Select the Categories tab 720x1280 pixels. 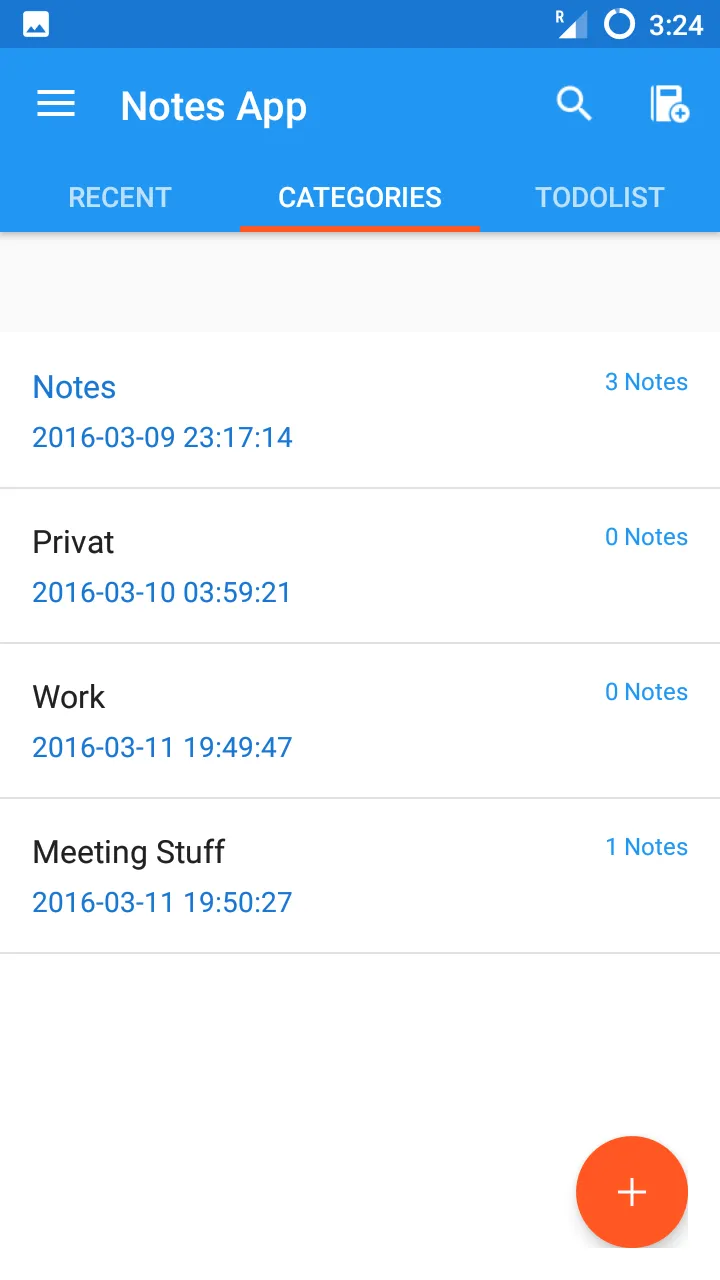pos(360,197)
